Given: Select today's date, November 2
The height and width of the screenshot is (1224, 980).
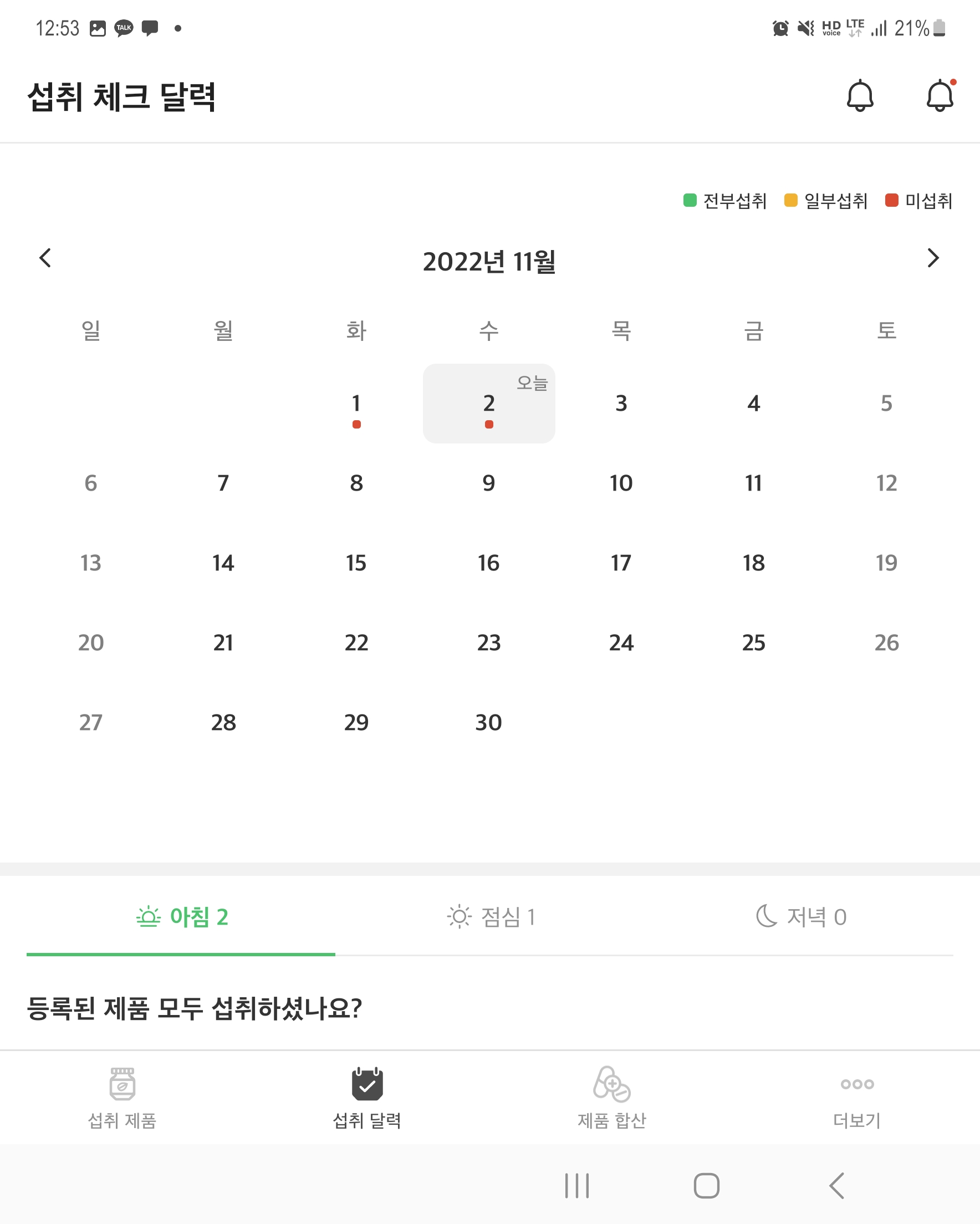Looking at the screenshot, I should click(489, 404).
